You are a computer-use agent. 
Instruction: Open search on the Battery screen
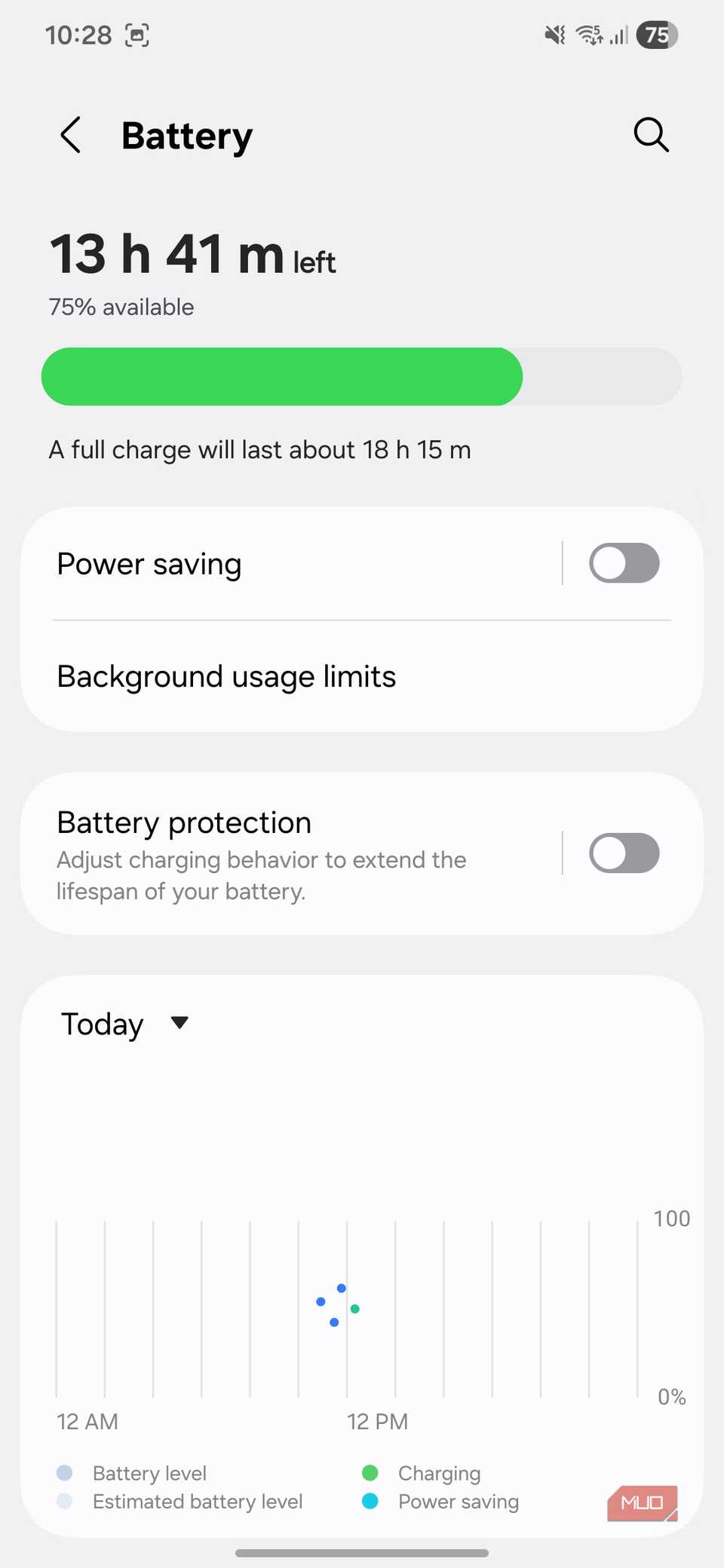pyautogui.click(x=650, y=136)
